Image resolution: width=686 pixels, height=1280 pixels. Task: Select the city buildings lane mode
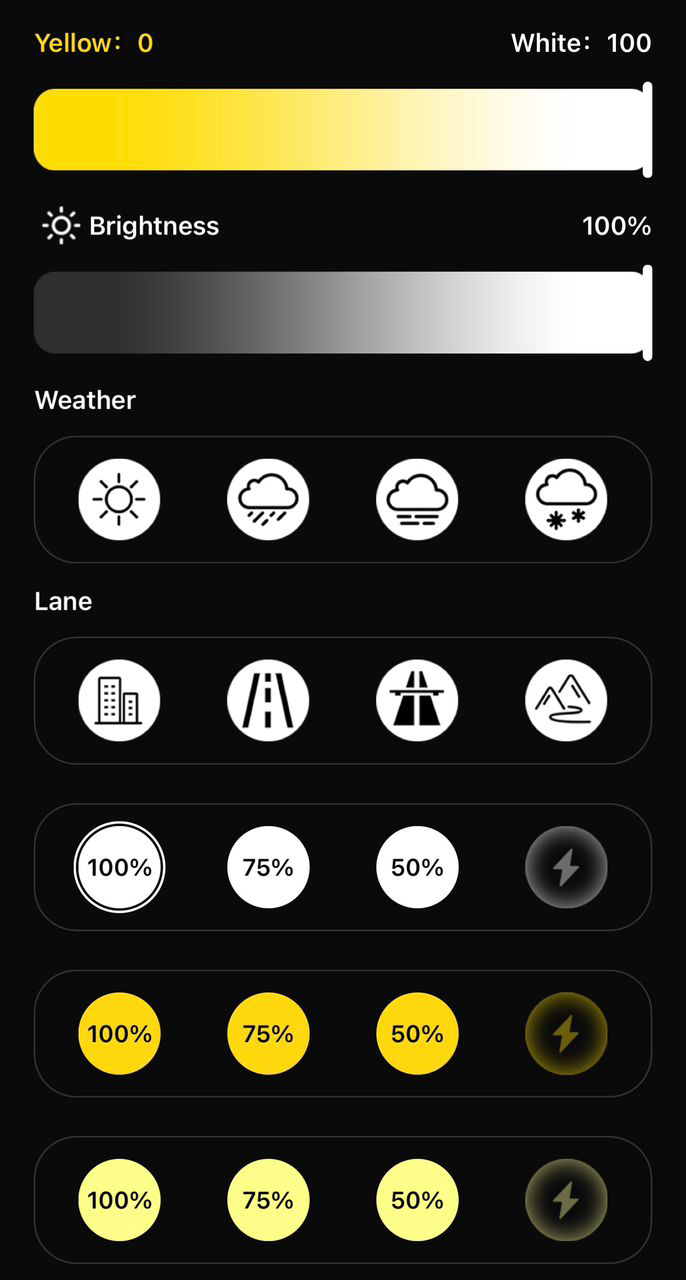pos(119,700)
